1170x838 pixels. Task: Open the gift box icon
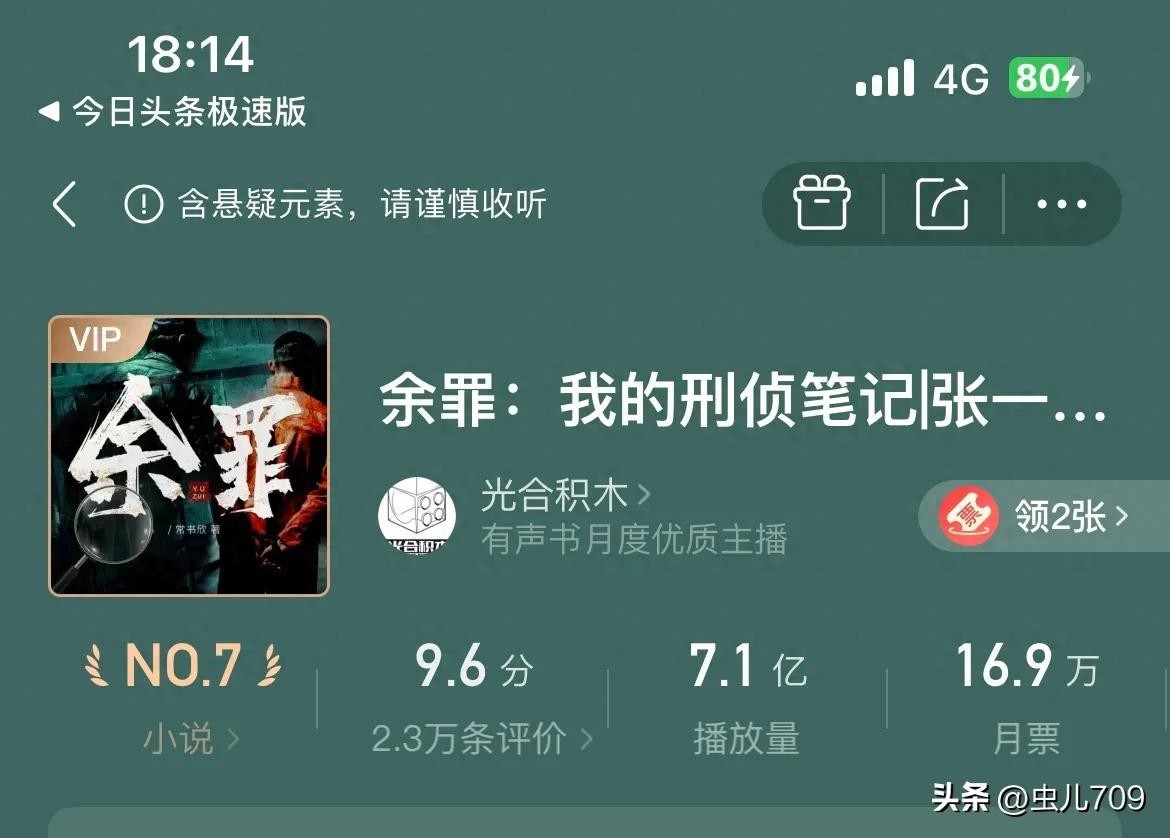click(x=821, y=204)
